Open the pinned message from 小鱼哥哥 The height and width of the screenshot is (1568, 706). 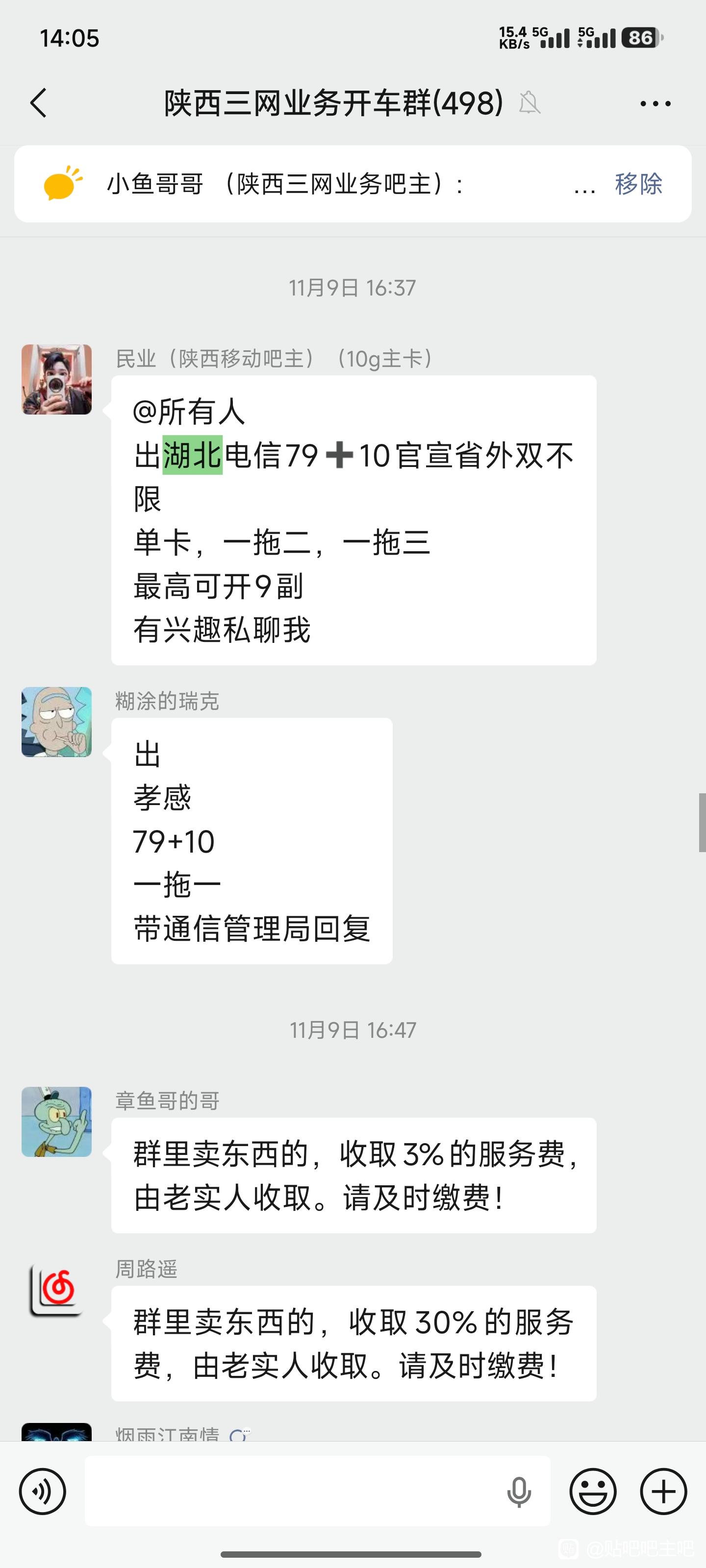[x=304, y=184]
